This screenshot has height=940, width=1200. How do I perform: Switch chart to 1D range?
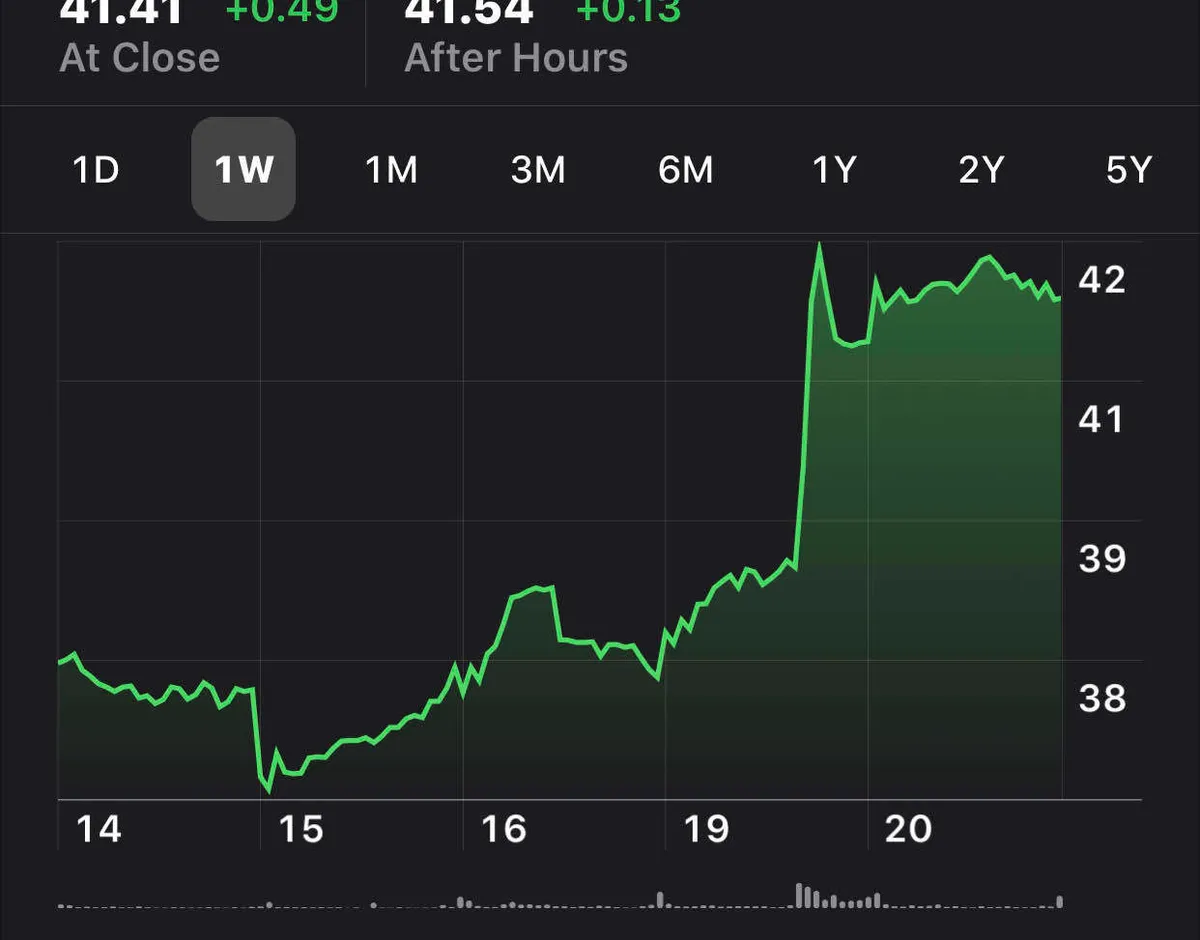point(96,170)
